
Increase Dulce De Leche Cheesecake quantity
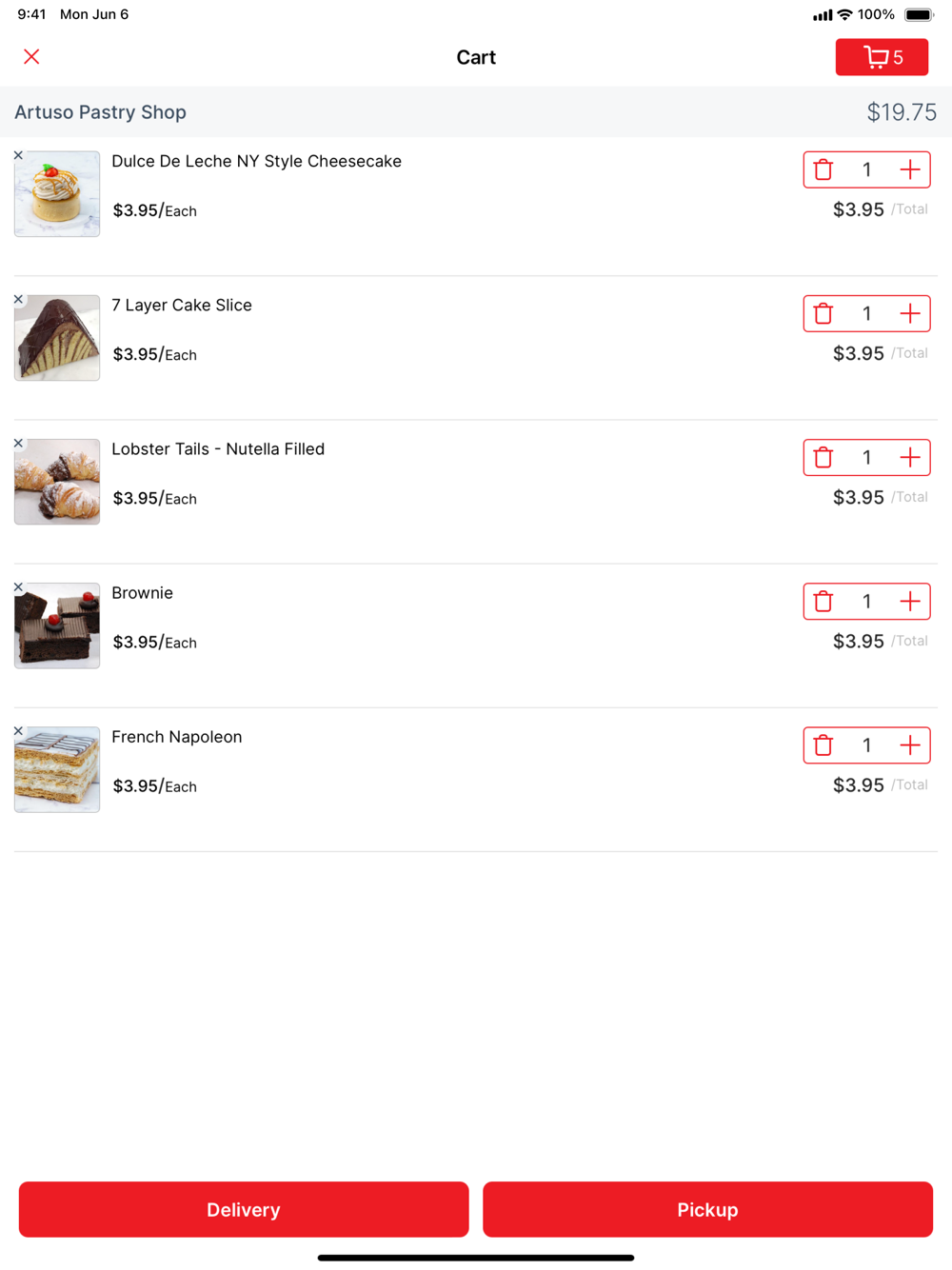[x=910, y=170]
